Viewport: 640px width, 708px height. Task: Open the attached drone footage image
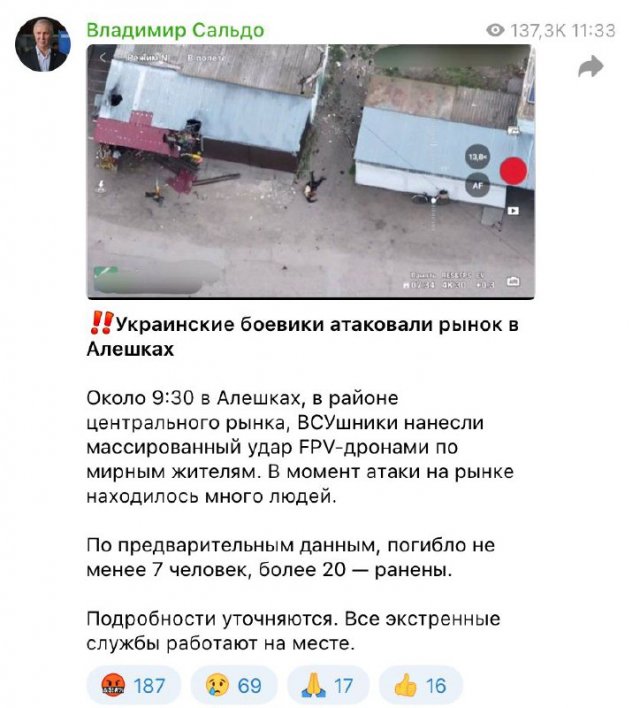point(310,171)
